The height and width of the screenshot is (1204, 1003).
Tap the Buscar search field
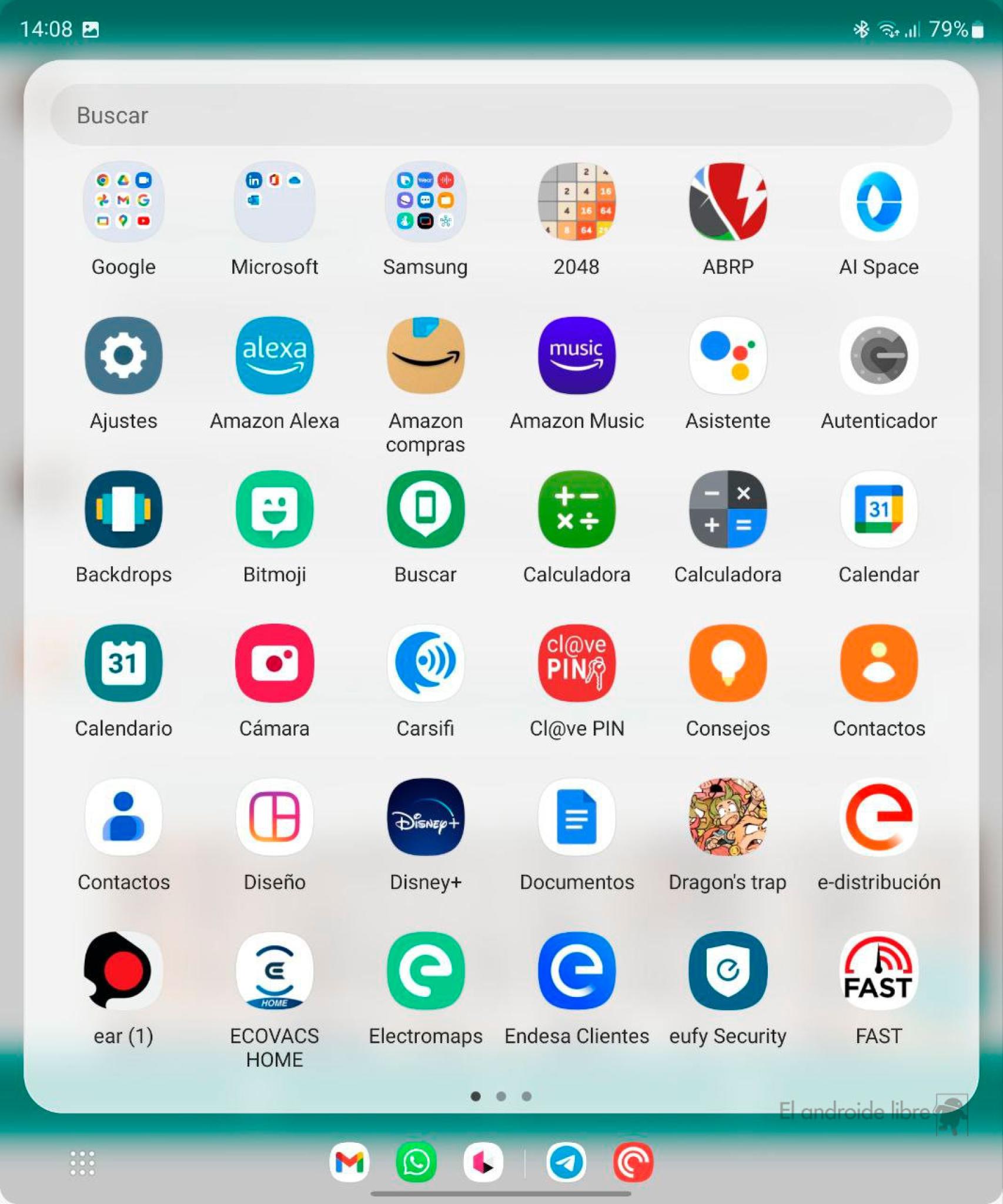tap(501, 115)
